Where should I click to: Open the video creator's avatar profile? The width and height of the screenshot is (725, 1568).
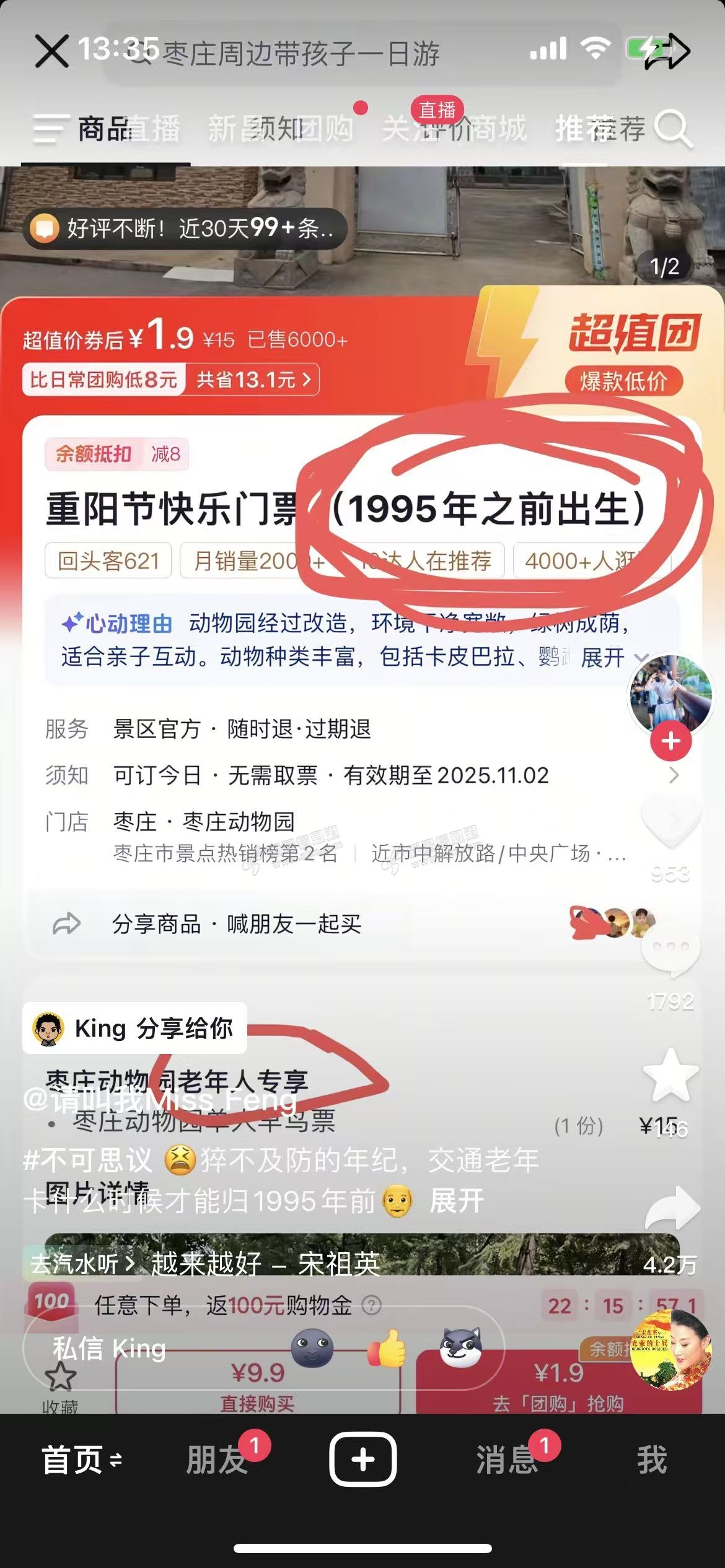(670, 694)
